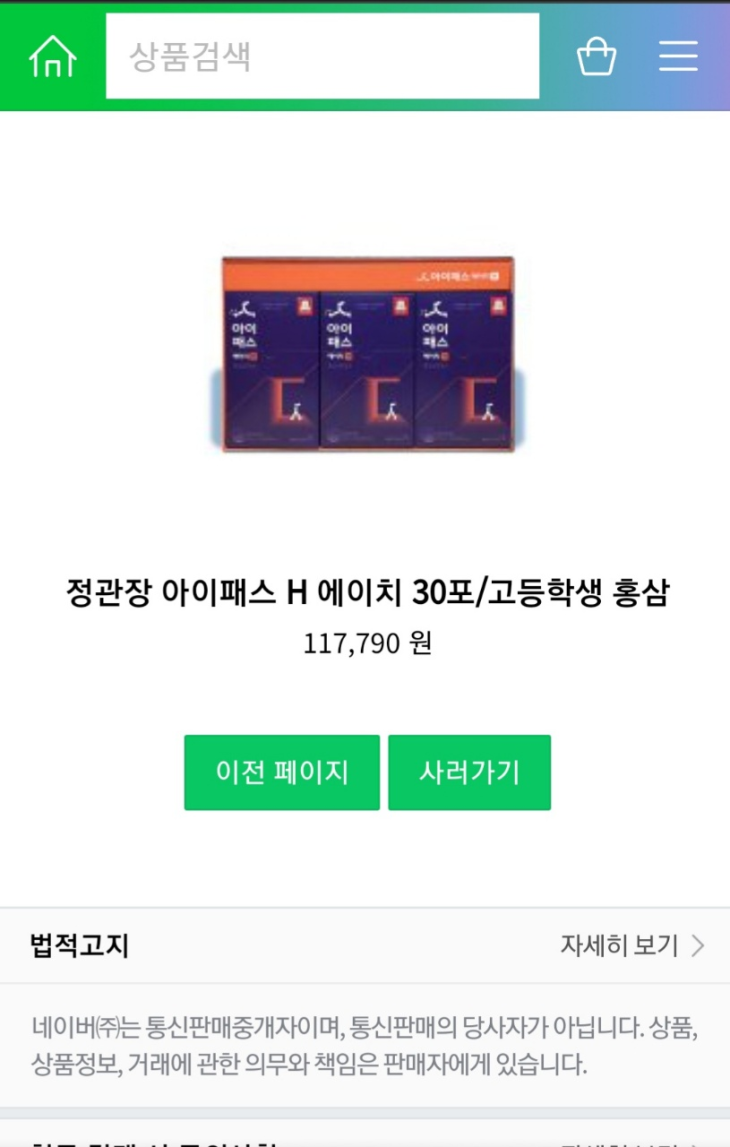Tap the 사러가기 button
730x1147 pixels.
pos(469,772)
